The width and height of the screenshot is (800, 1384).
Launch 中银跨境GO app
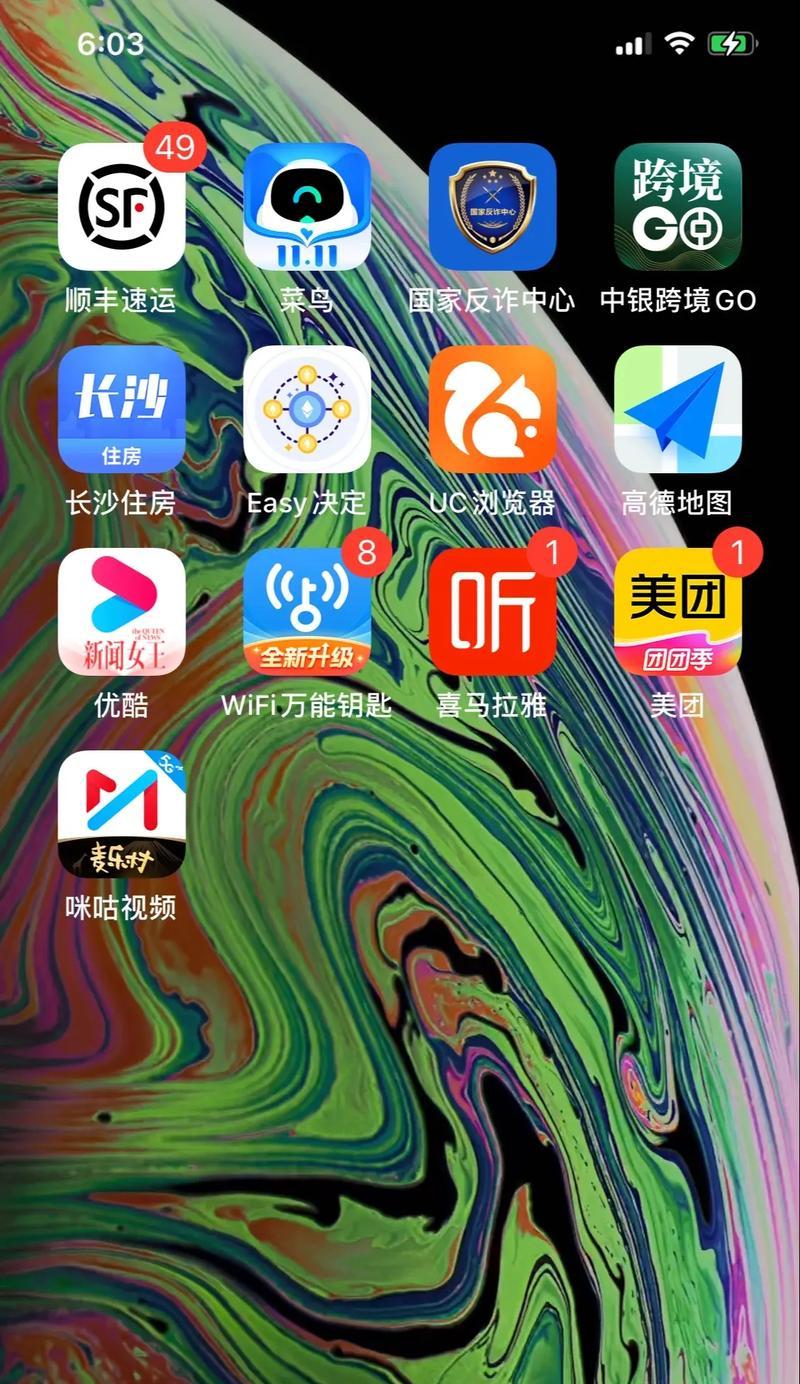678,207
